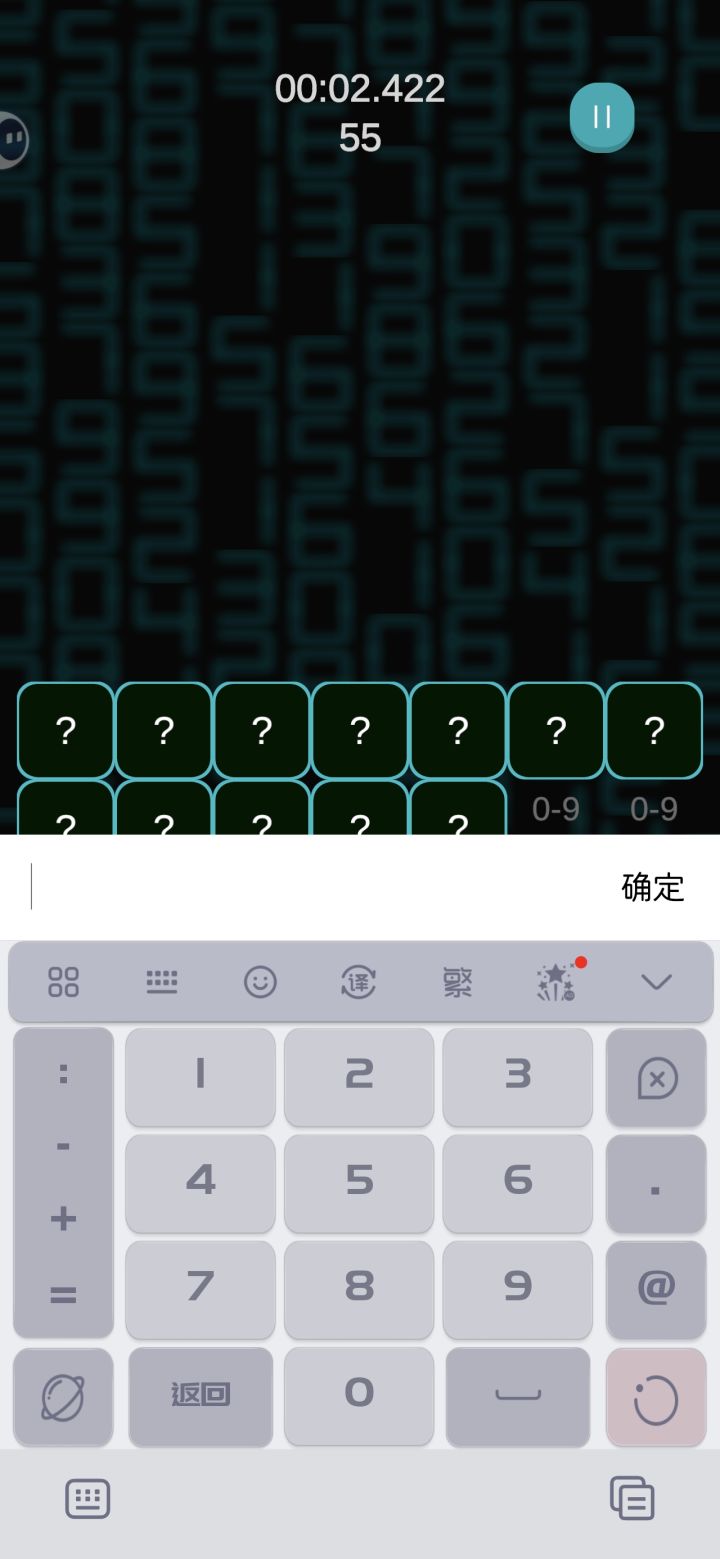Image resolution: width=720 pixels, height=1559 pixels.
Task: Tap the keyboard switcher icon at bottom left
Action: [88, 1499]
